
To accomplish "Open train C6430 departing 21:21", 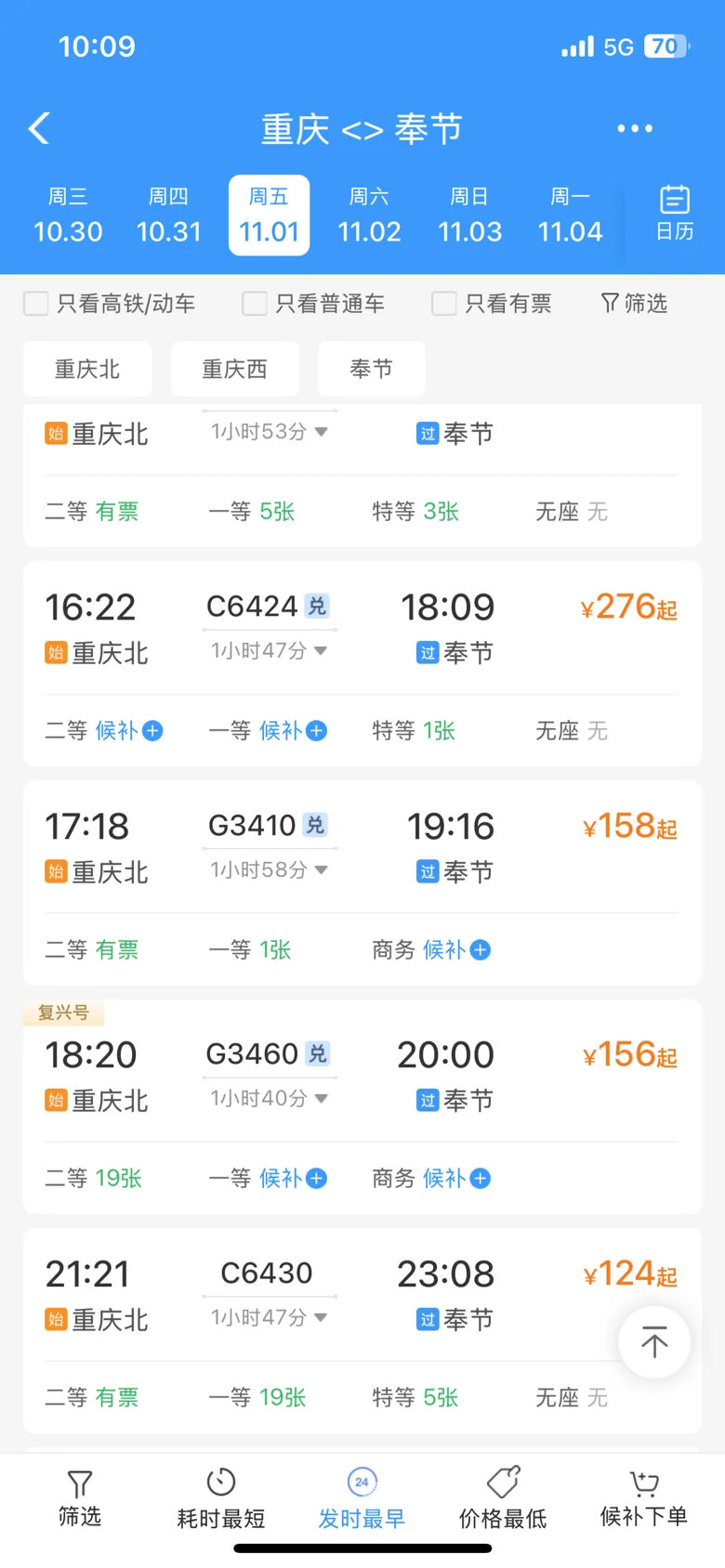I will click(x=362, y=1331).
